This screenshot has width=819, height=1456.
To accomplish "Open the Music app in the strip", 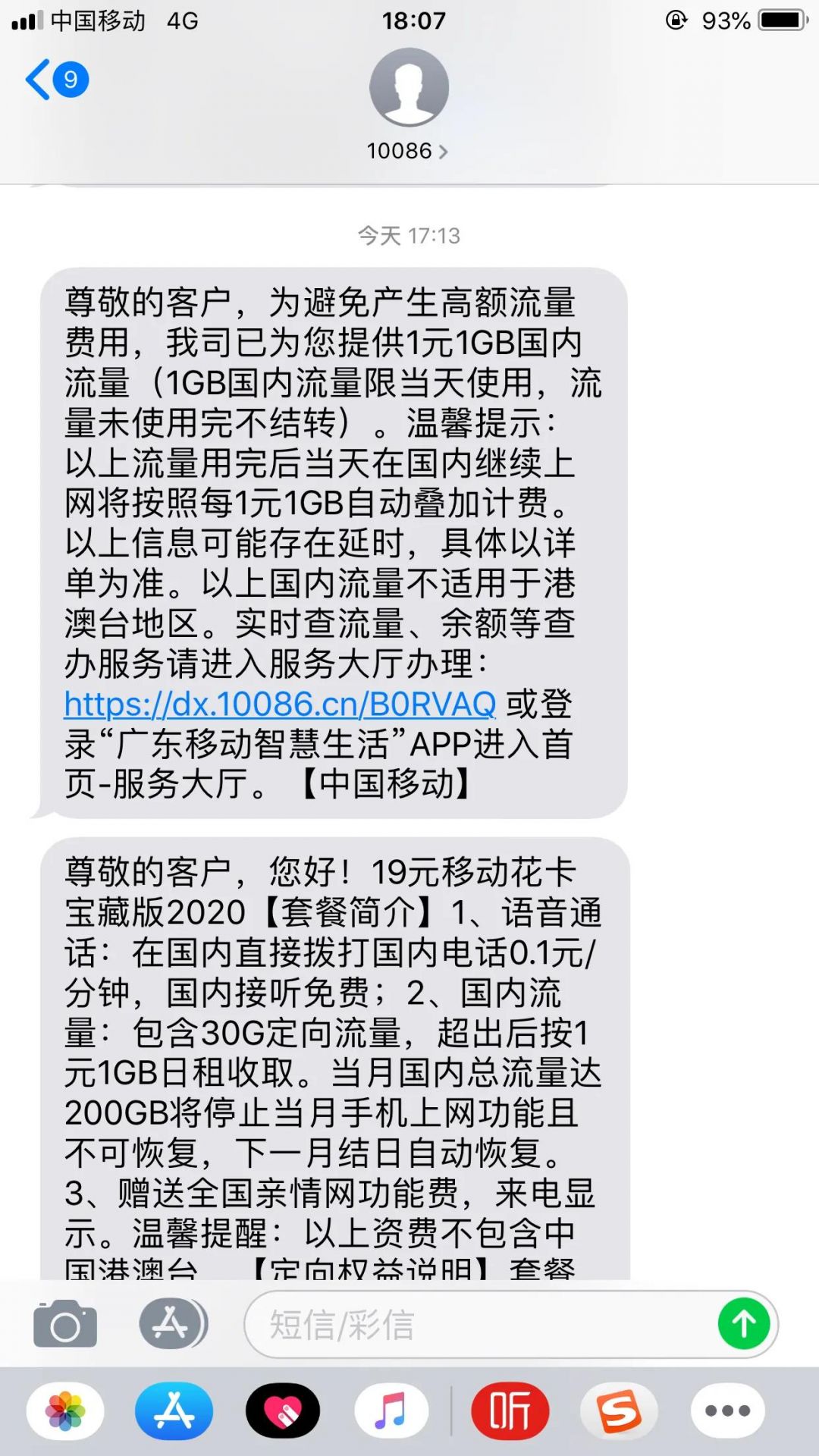I will [x=391, y=1411].
